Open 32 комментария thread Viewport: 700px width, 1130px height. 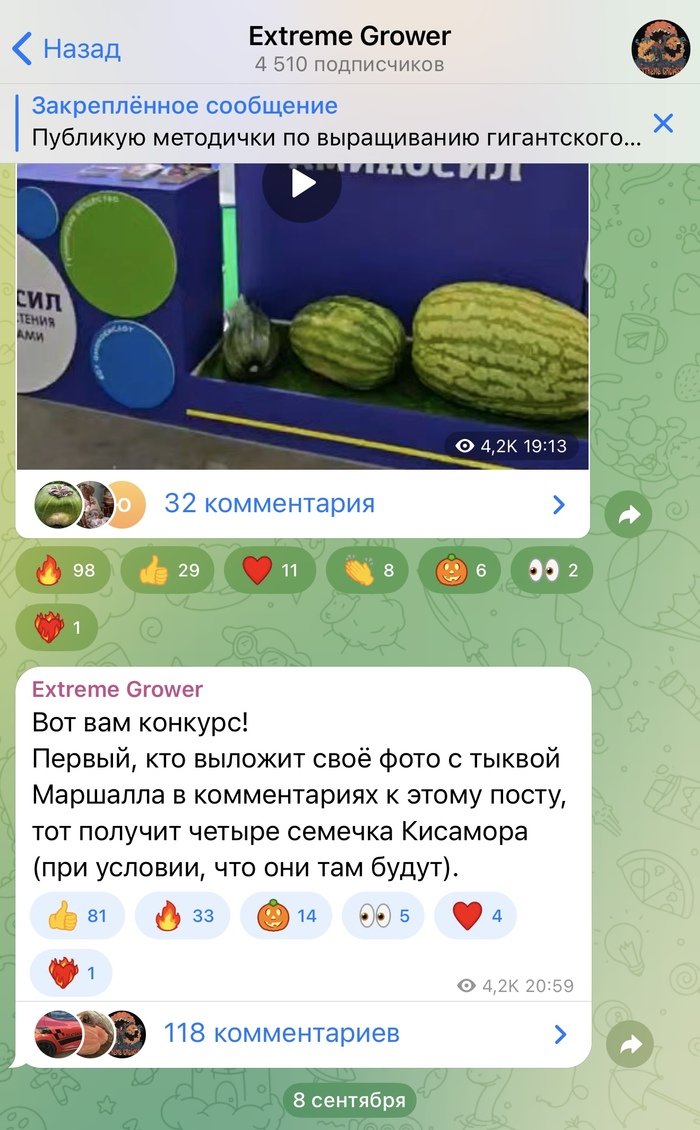coord(302,504)
